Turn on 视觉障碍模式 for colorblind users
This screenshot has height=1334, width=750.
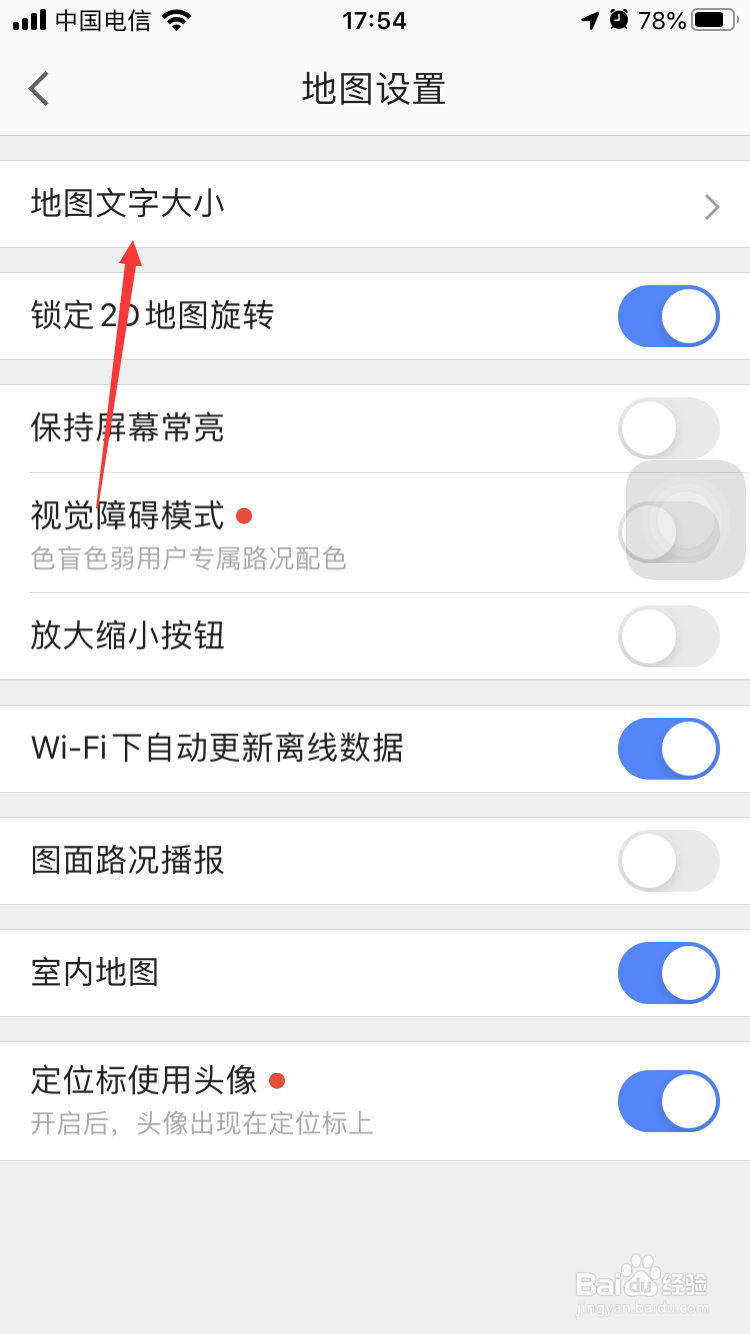click(668, 530)
